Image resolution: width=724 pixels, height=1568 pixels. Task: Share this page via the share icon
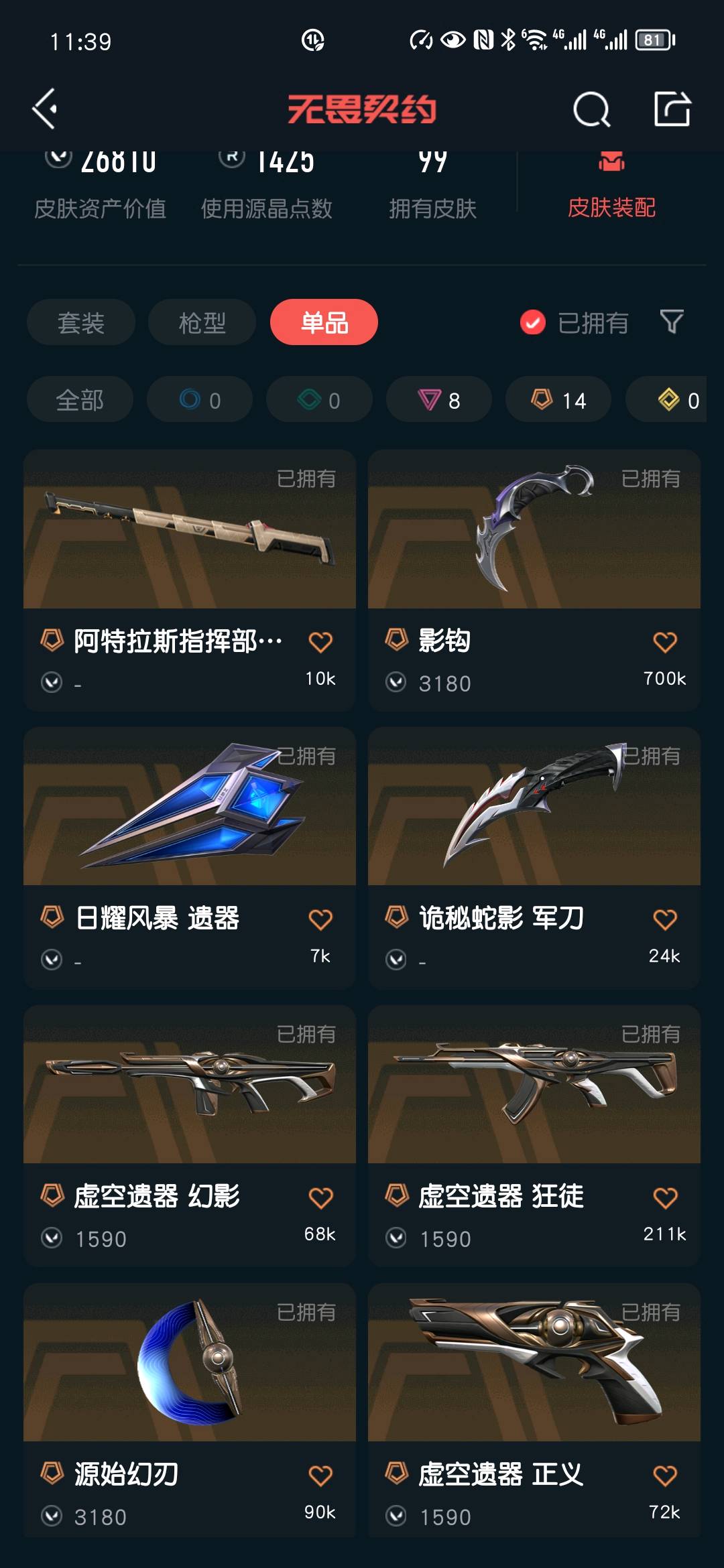tap(672, 109)
